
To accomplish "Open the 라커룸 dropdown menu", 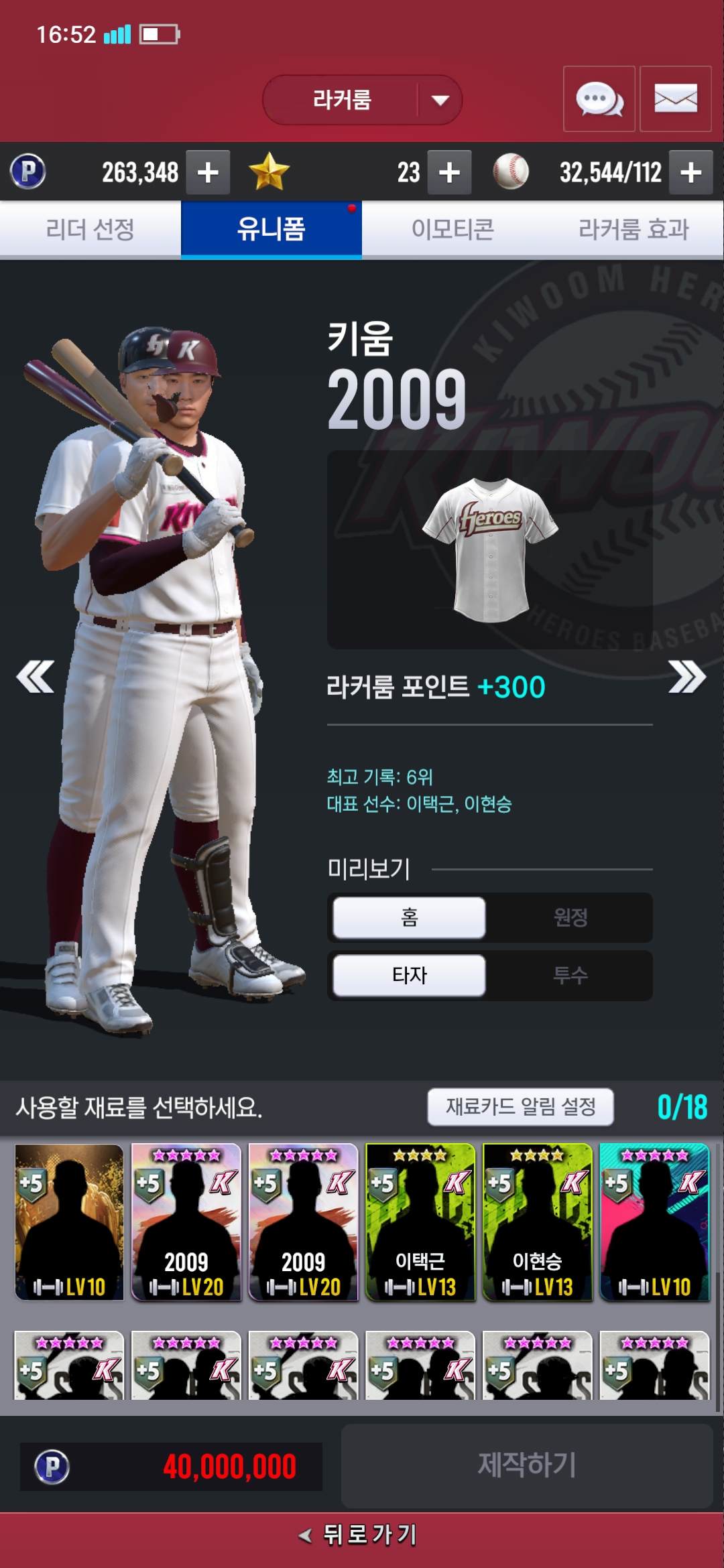I will 362,100.
